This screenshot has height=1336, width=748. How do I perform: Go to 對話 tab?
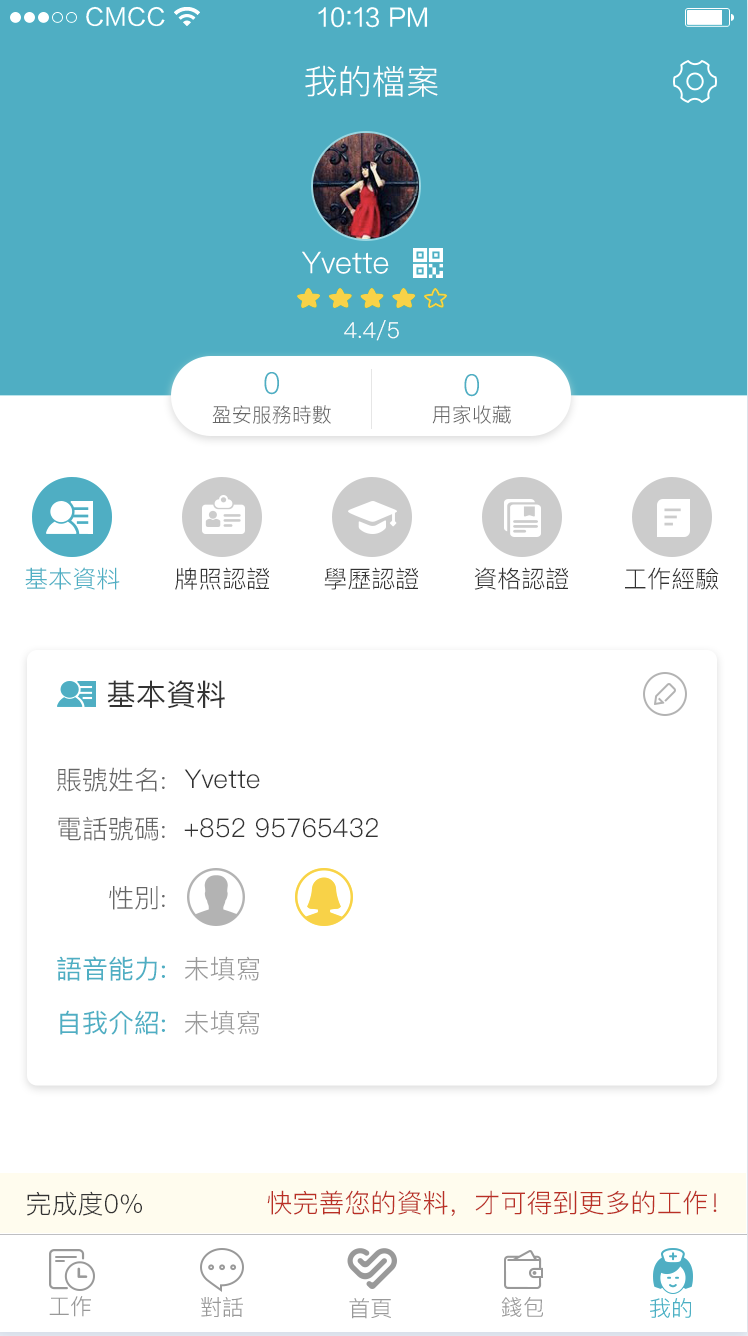tap(222, 1282)
